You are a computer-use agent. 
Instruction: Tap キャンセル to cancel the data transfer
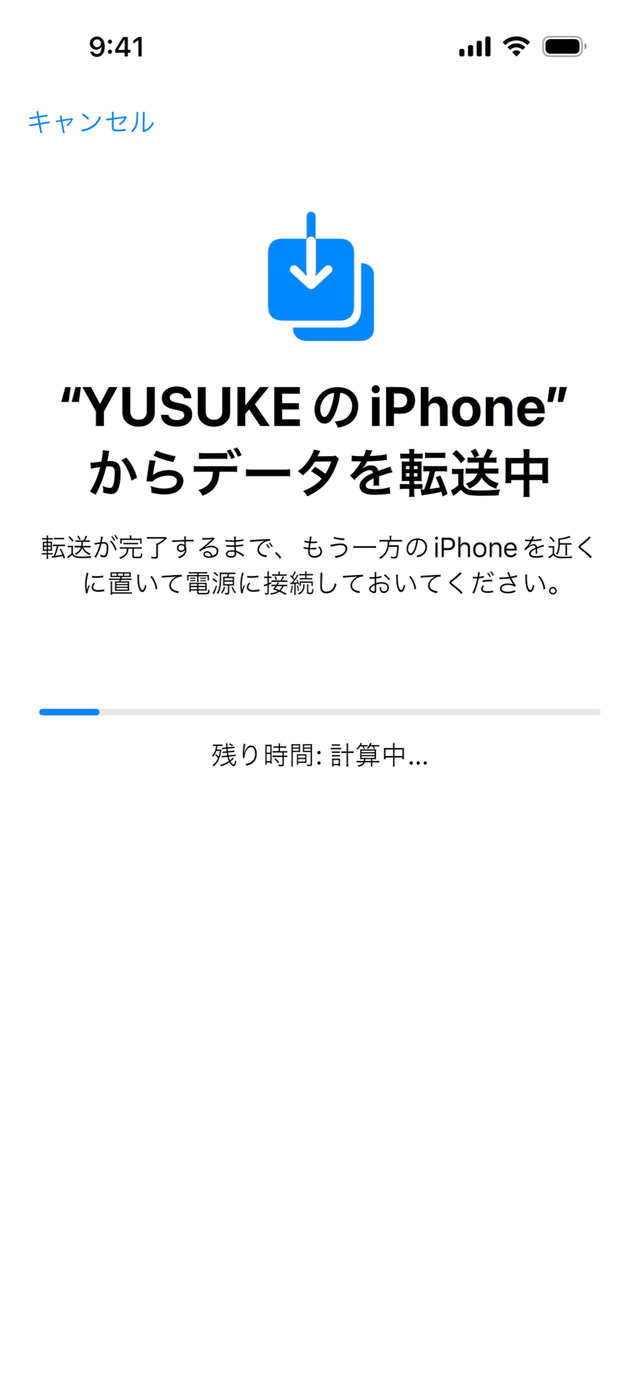coord(90,122)
